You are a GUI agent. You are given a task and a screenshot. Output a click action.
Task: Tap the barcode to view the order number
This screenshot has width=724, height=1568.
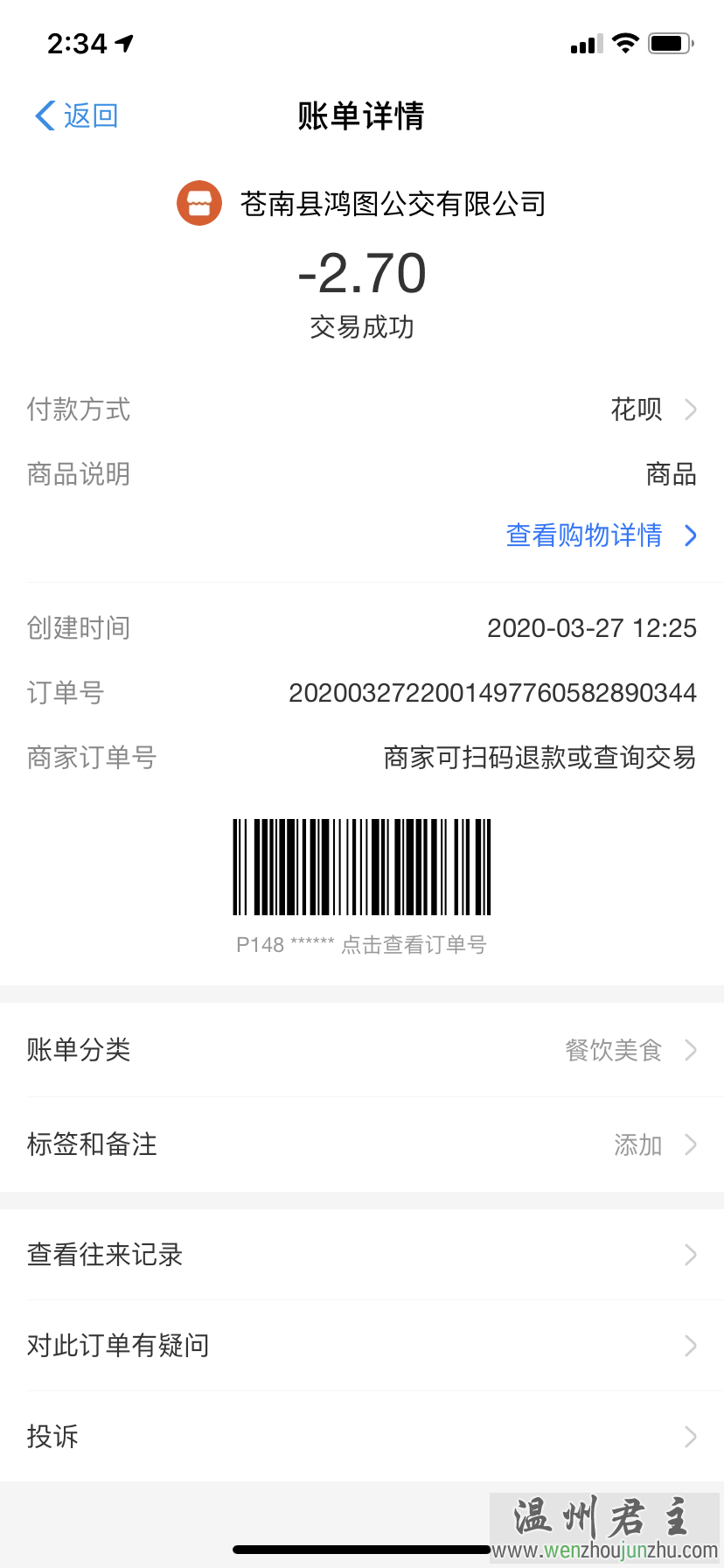(362, 868)
